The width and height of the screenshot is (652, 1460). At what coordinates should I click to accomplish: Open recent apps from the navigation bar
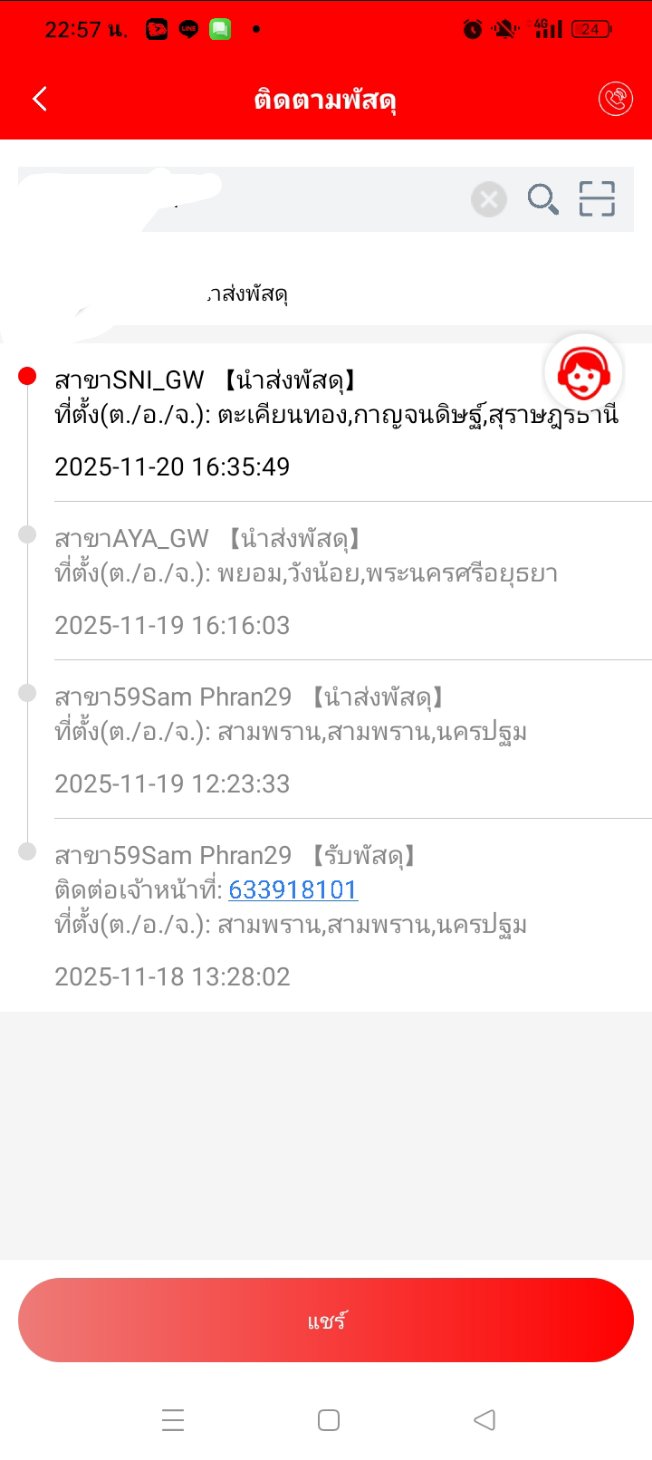[x=173, y=1420]
